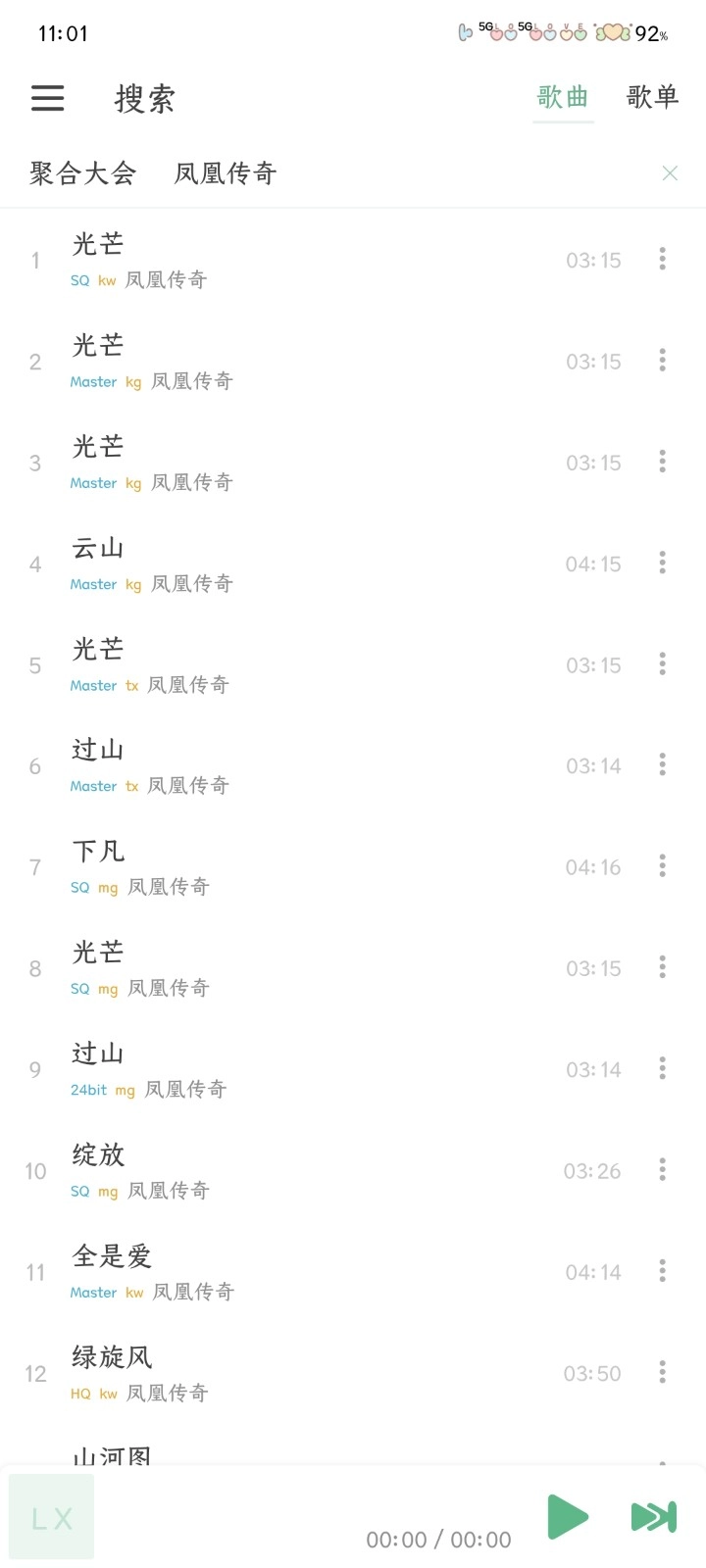The width and height of the screenshot is (706, 1568).
Task: Skip to the next track
Action: click(654, 1517)
